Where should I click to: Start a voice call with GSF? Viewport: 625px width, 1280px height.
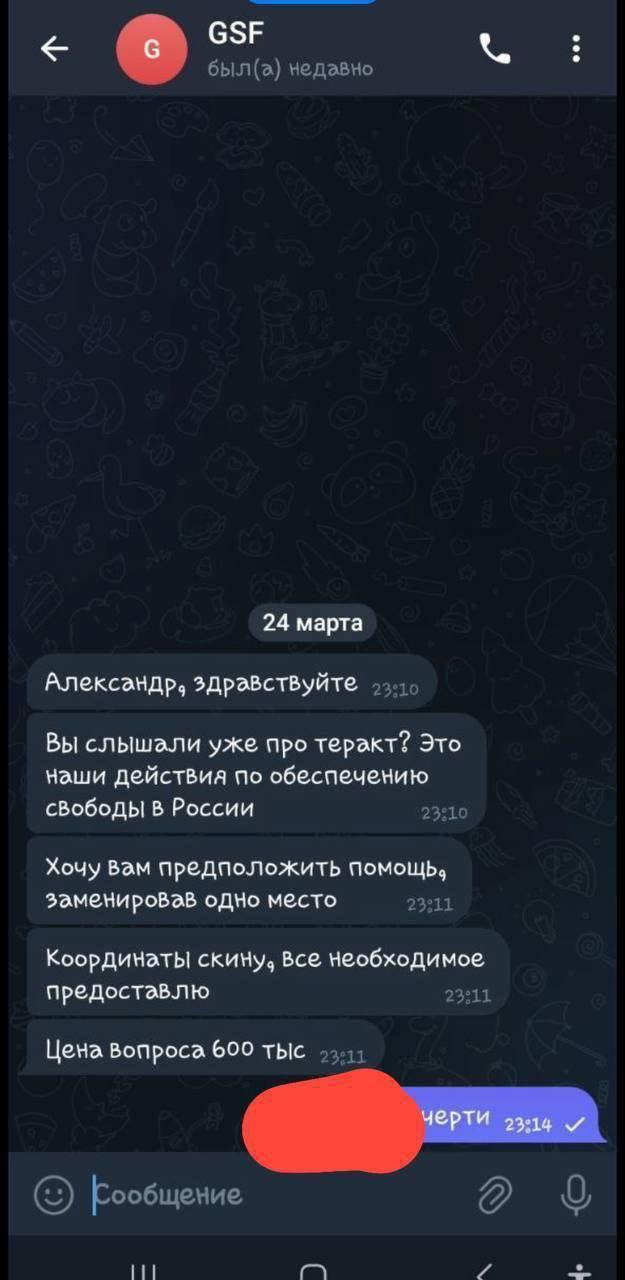click(x=495, y=48)
